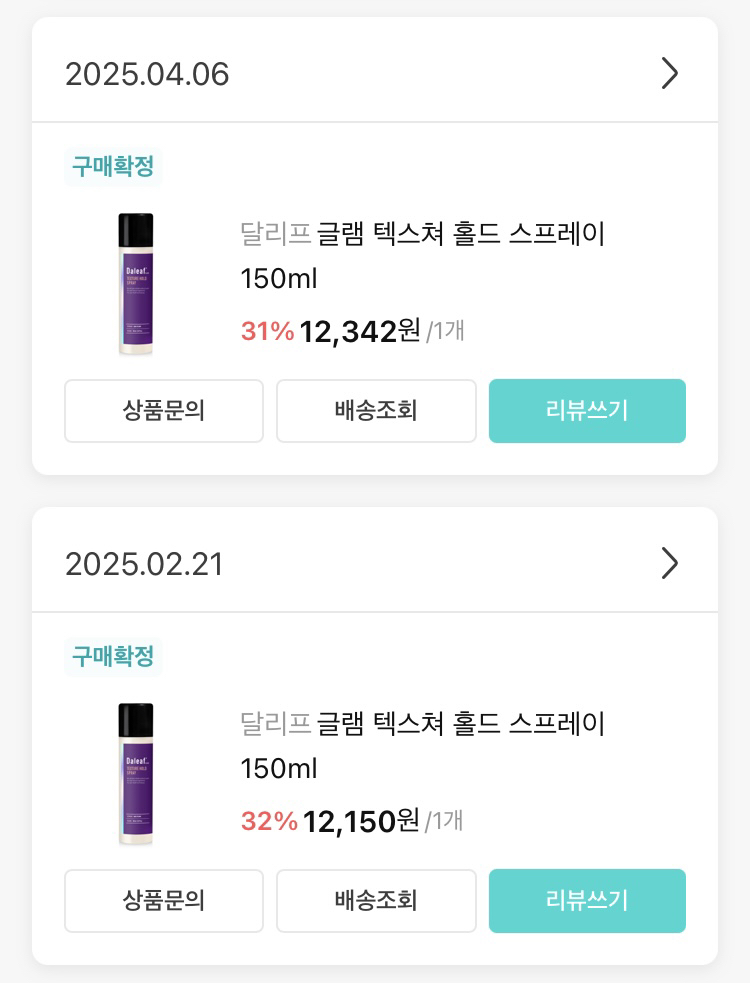Open 상품문의 for the February order

click(163, 900)
